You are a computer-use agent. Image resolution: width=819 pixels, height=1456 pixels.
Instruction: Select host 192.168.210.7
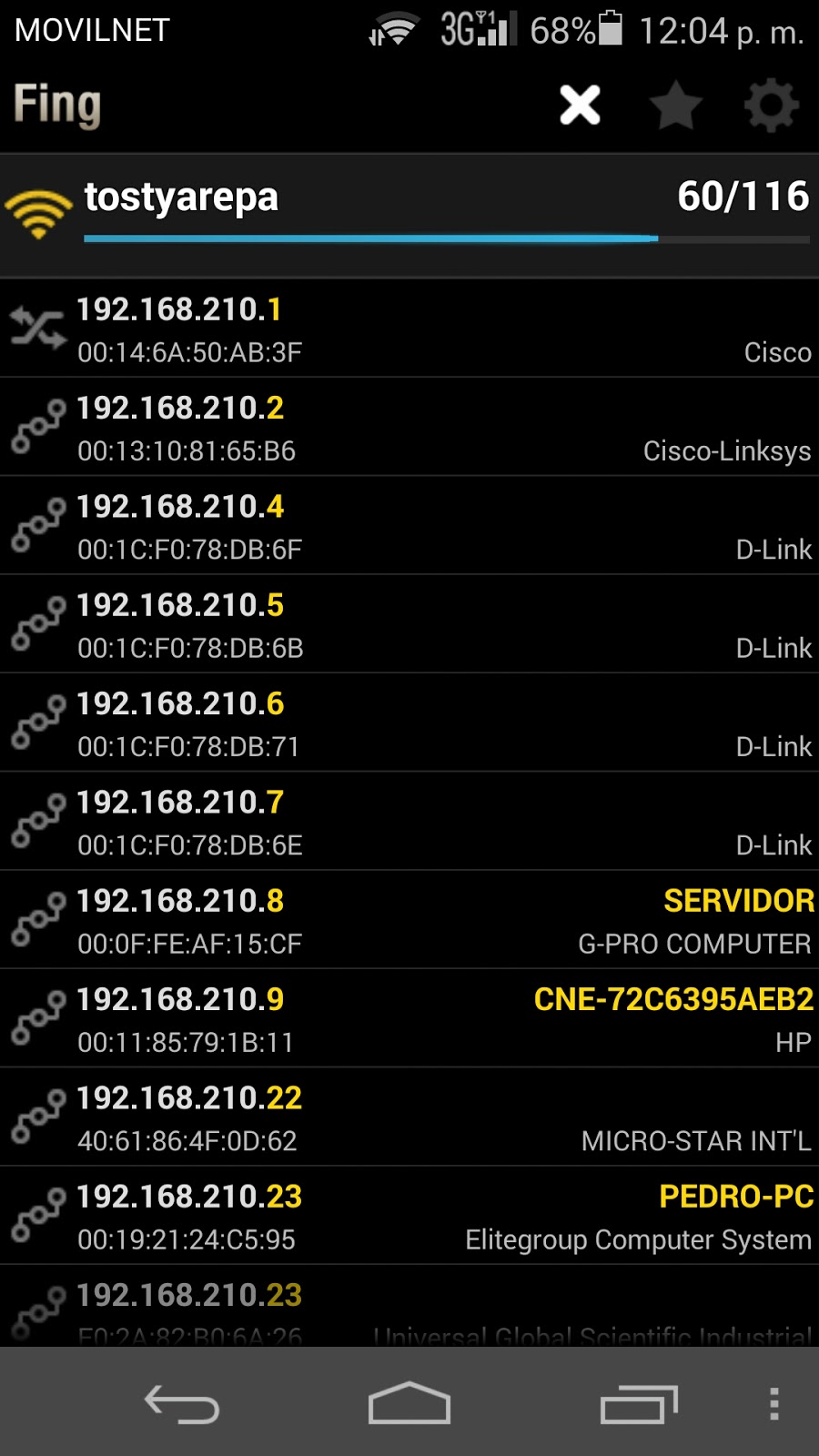[409, 821]
